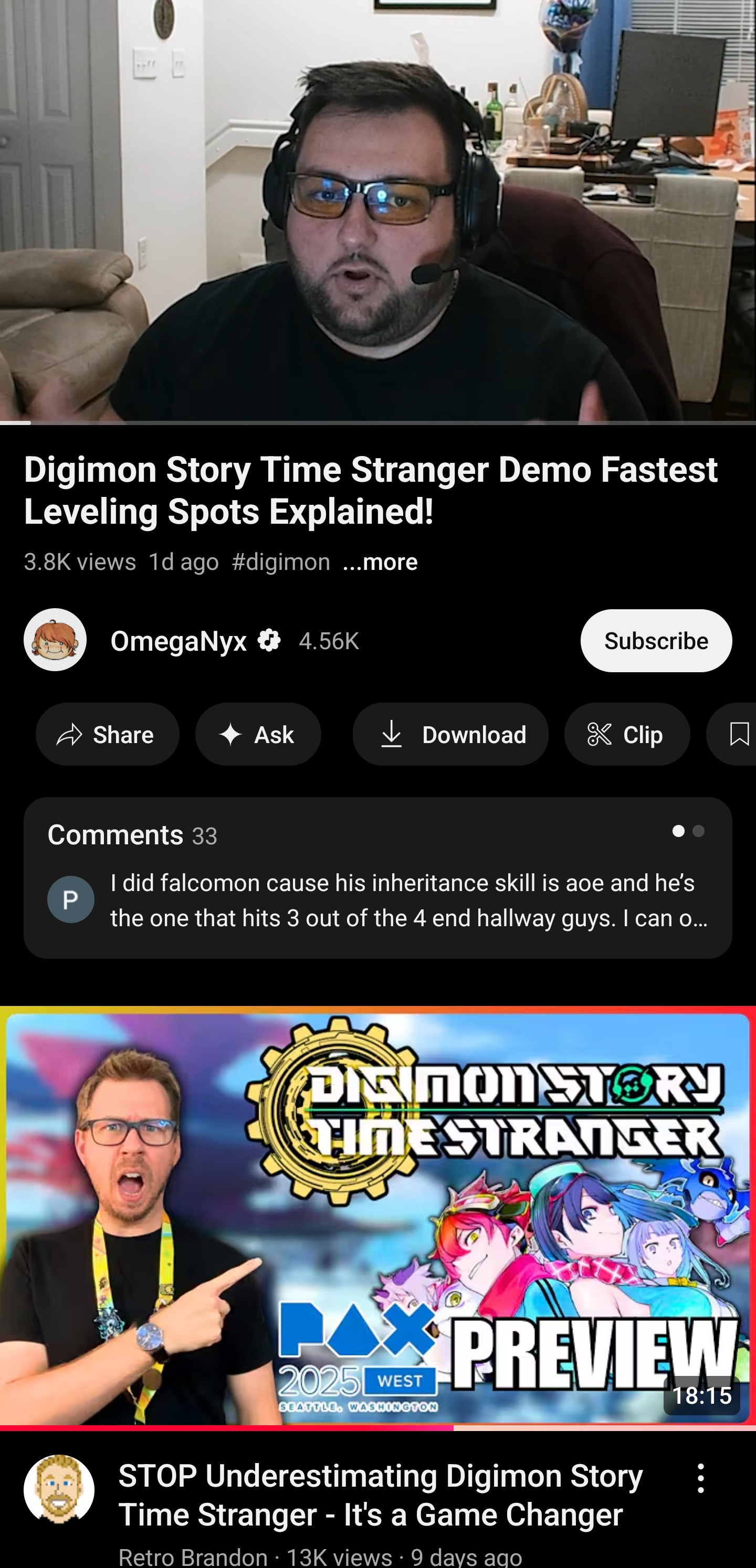Screen dimensions: 756x1568
Task: Open the Ask AI button
Action: coord(258,734)
